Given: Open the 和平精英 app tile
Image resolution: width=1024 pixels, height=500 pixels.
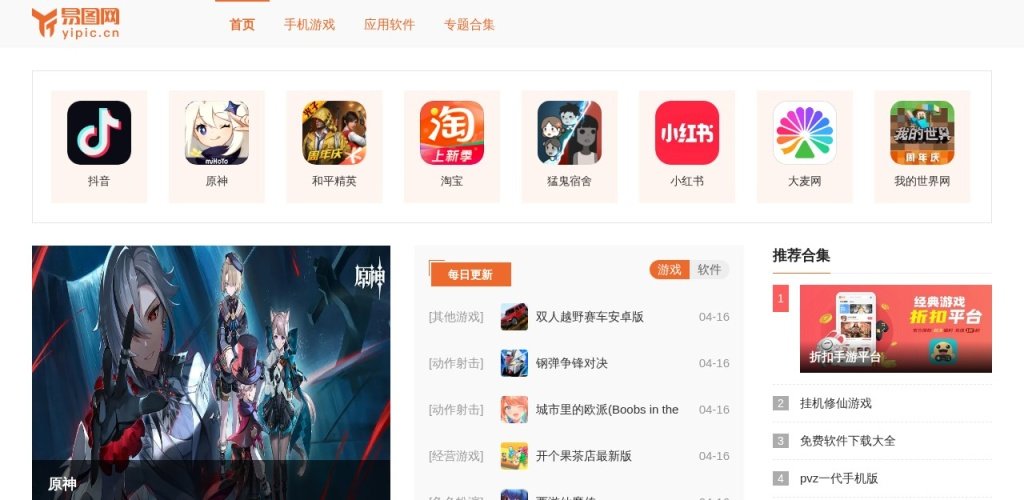Looking at the screenshot, I should 334,145.
